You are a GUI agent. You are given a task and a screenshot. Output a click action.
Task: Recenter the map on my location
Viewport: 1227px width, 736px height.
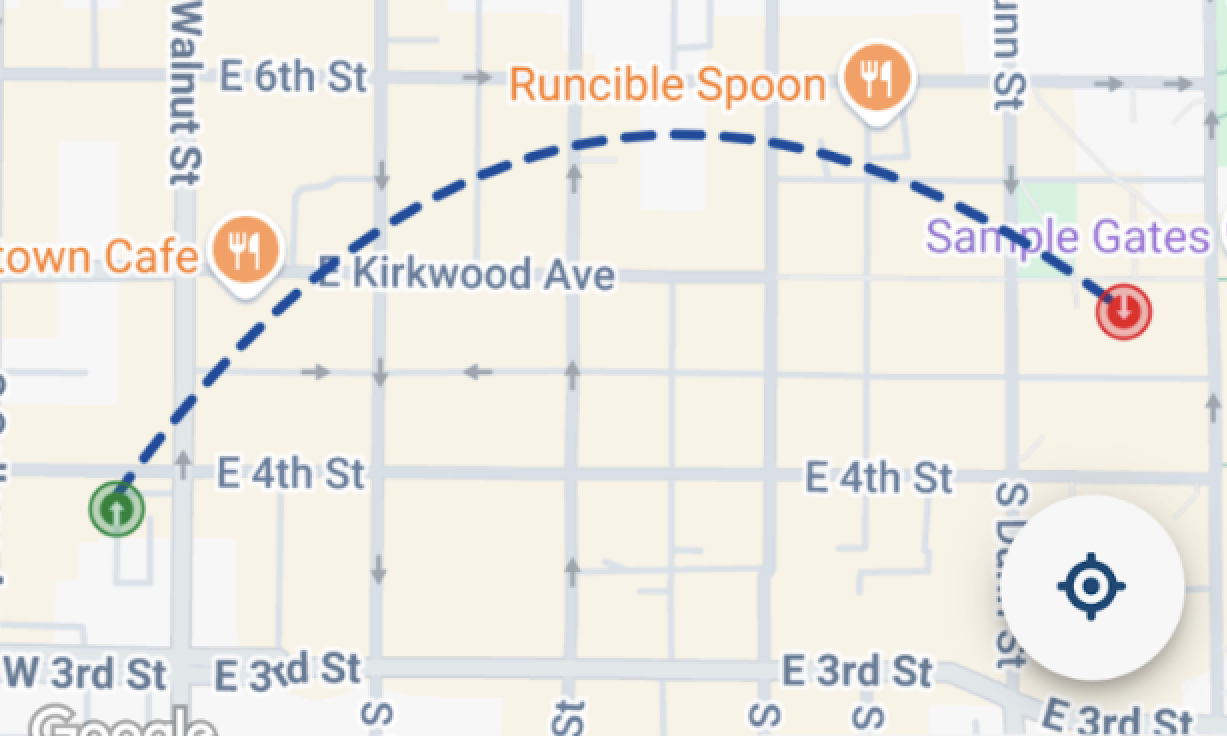[1093, 587]
